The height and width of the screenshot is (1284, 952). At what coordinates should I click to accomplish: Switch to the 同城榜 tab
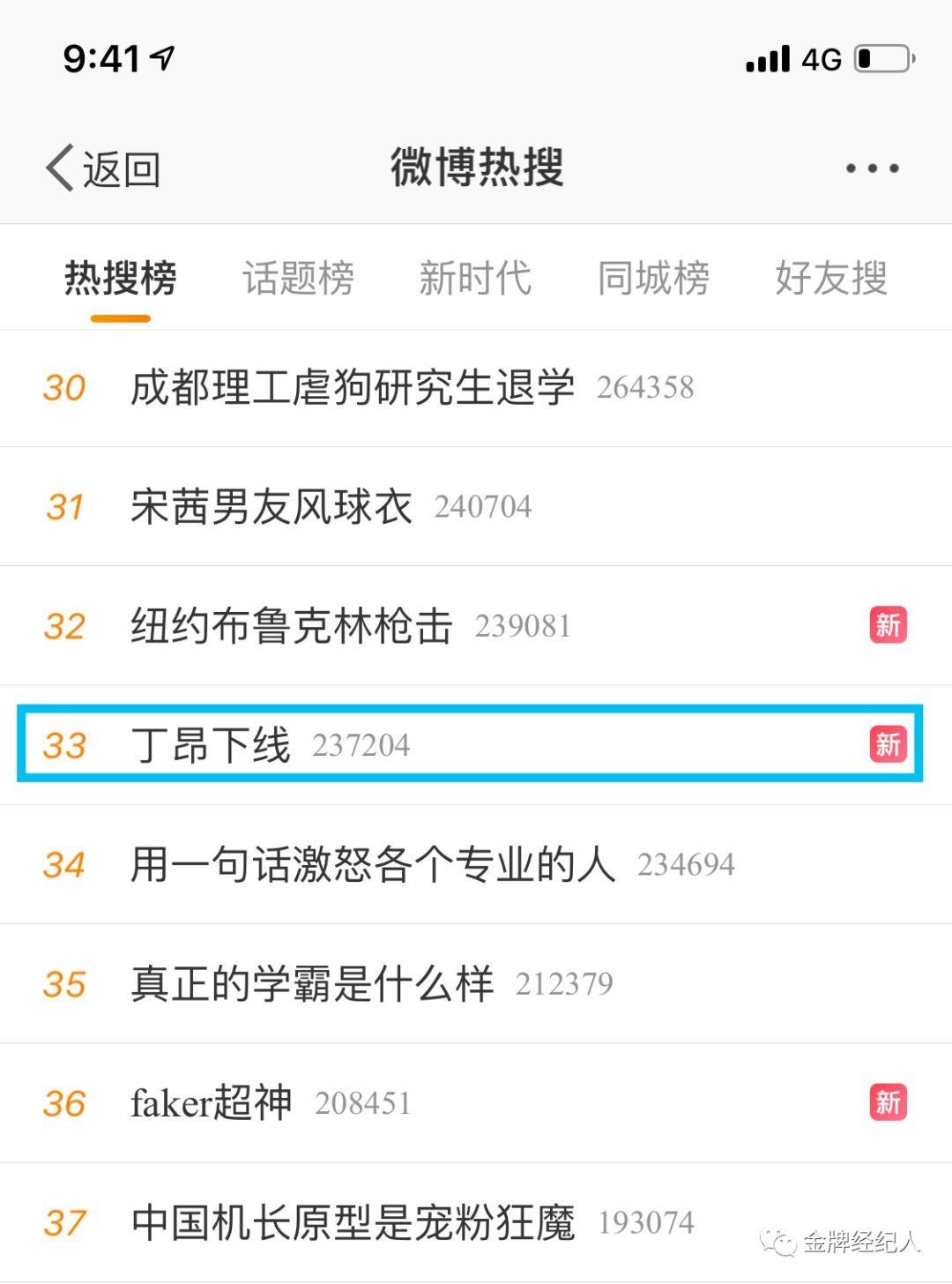tap(653, 279)
